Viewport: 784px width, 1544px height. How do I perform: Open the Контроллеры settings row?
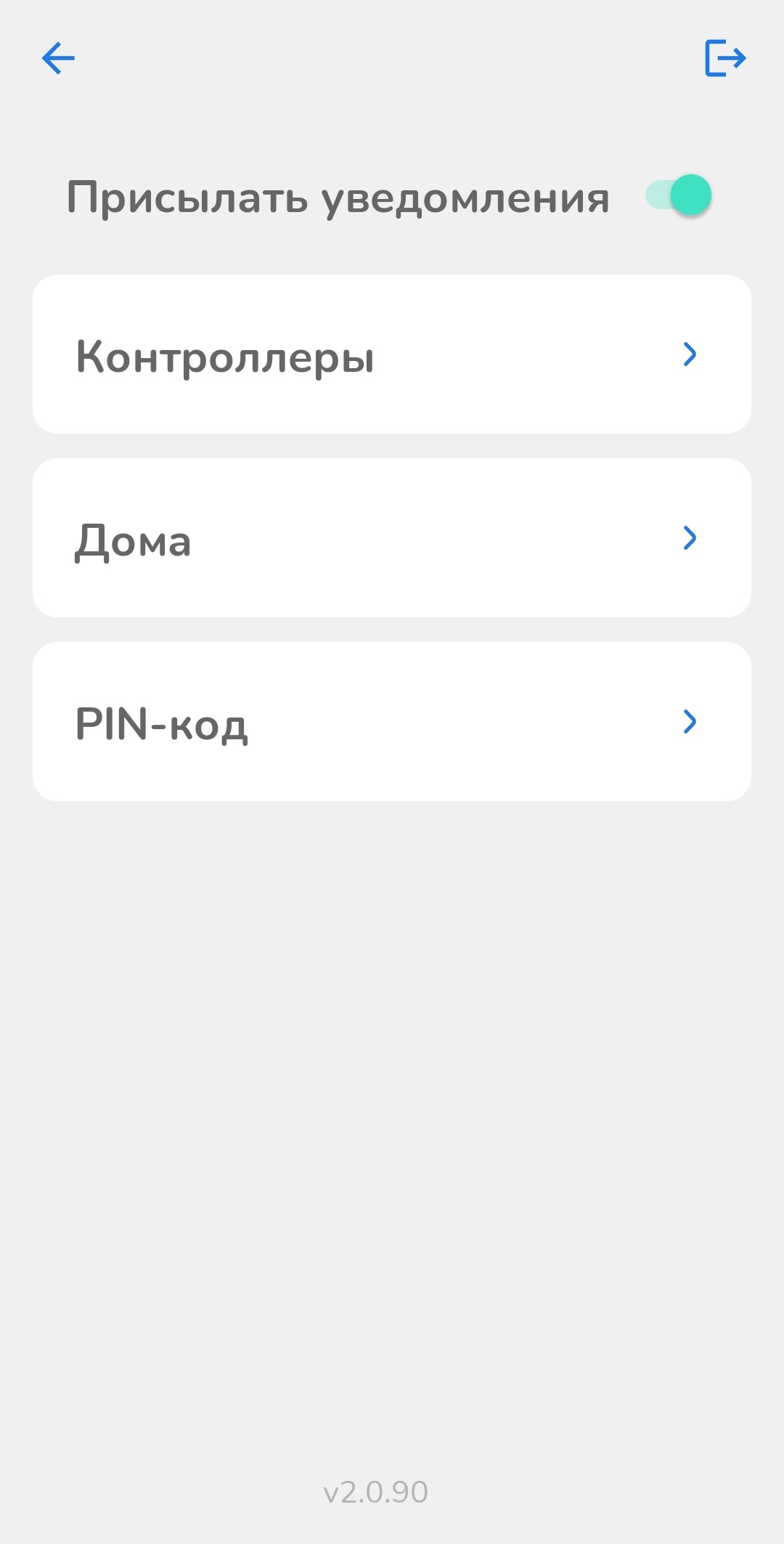coord(392,354)
